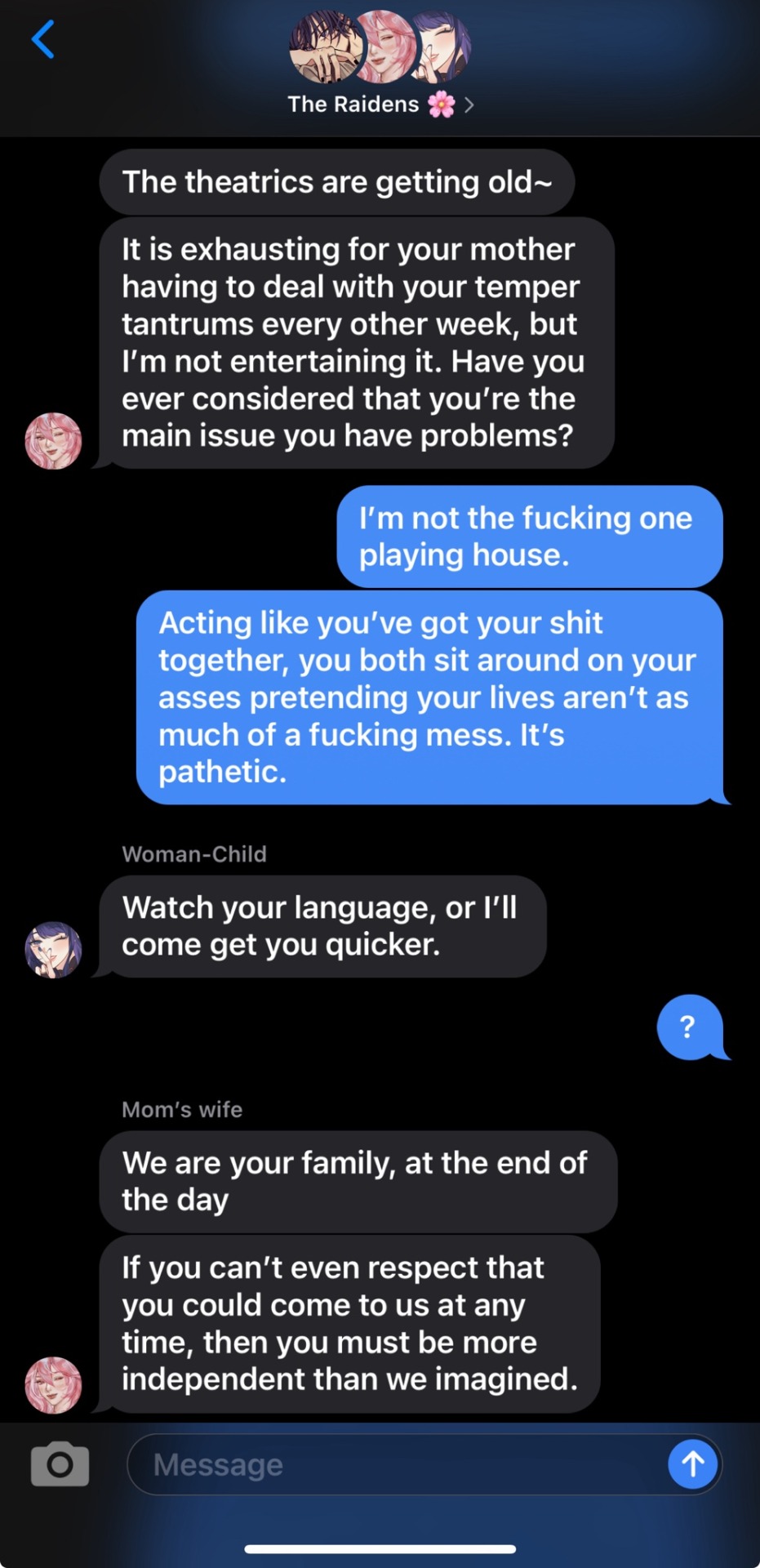Image resolution: width=760 pixels, height=1568 pixels.
Task: View the Woman-Child contact avatar
Action: [54, 951]
